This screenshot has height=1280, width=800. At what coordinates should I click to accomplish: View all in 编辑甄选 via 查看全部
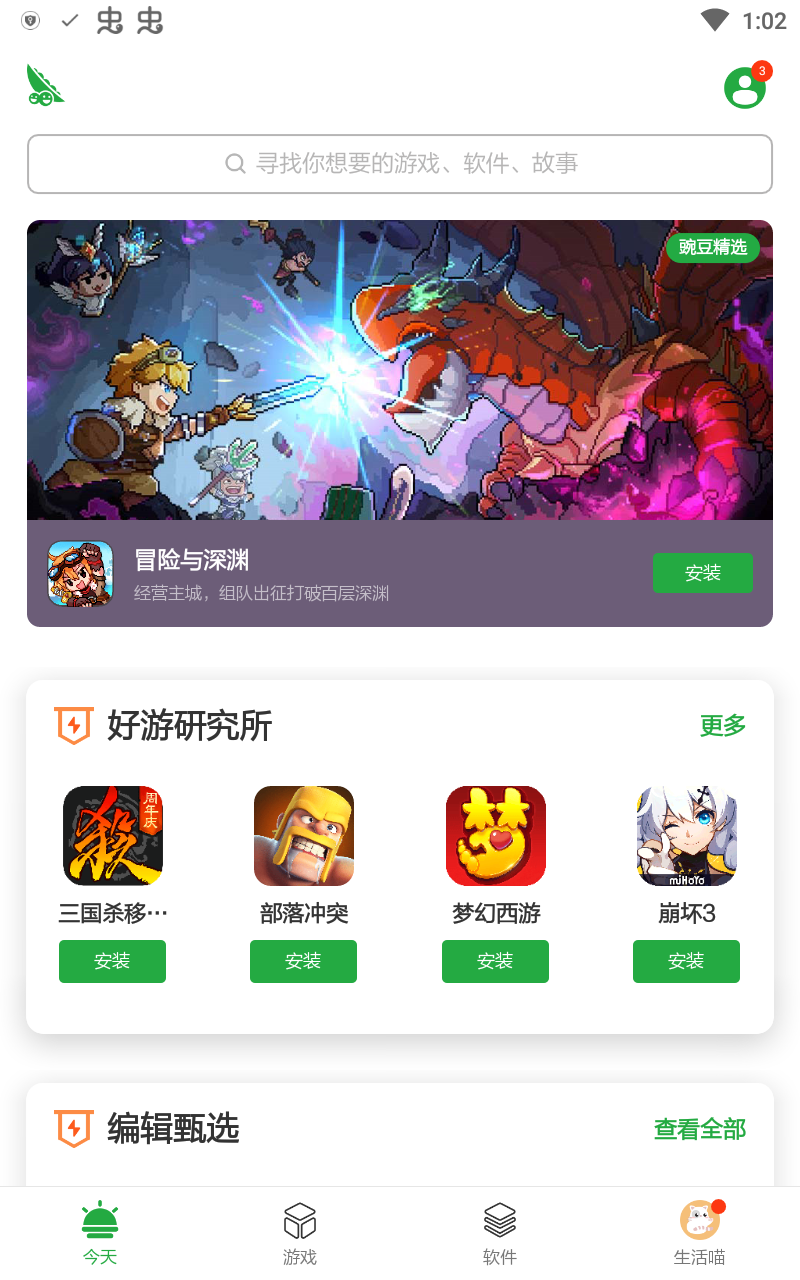click(700, 1130)
